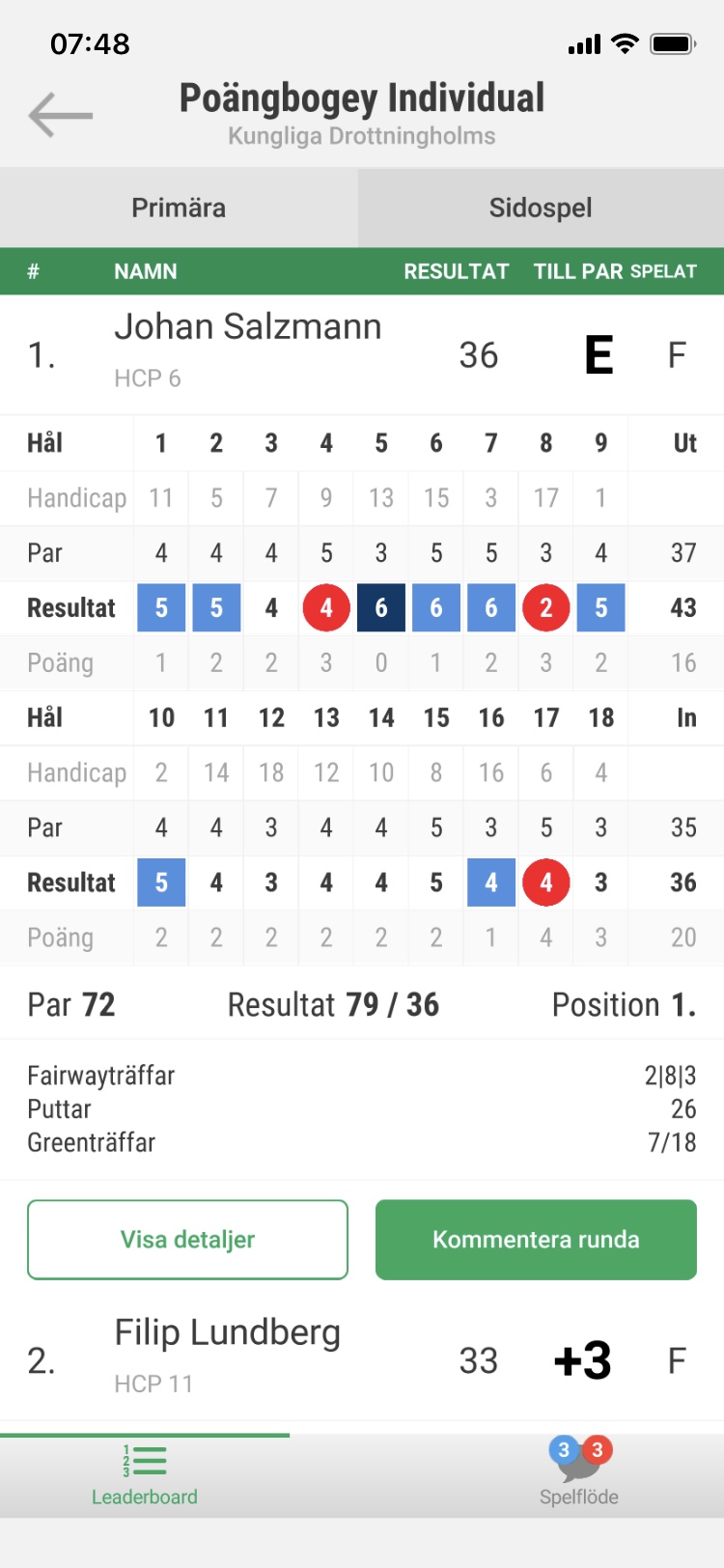
Task: Switch to the Primära tab
Action: coord(179,208)
